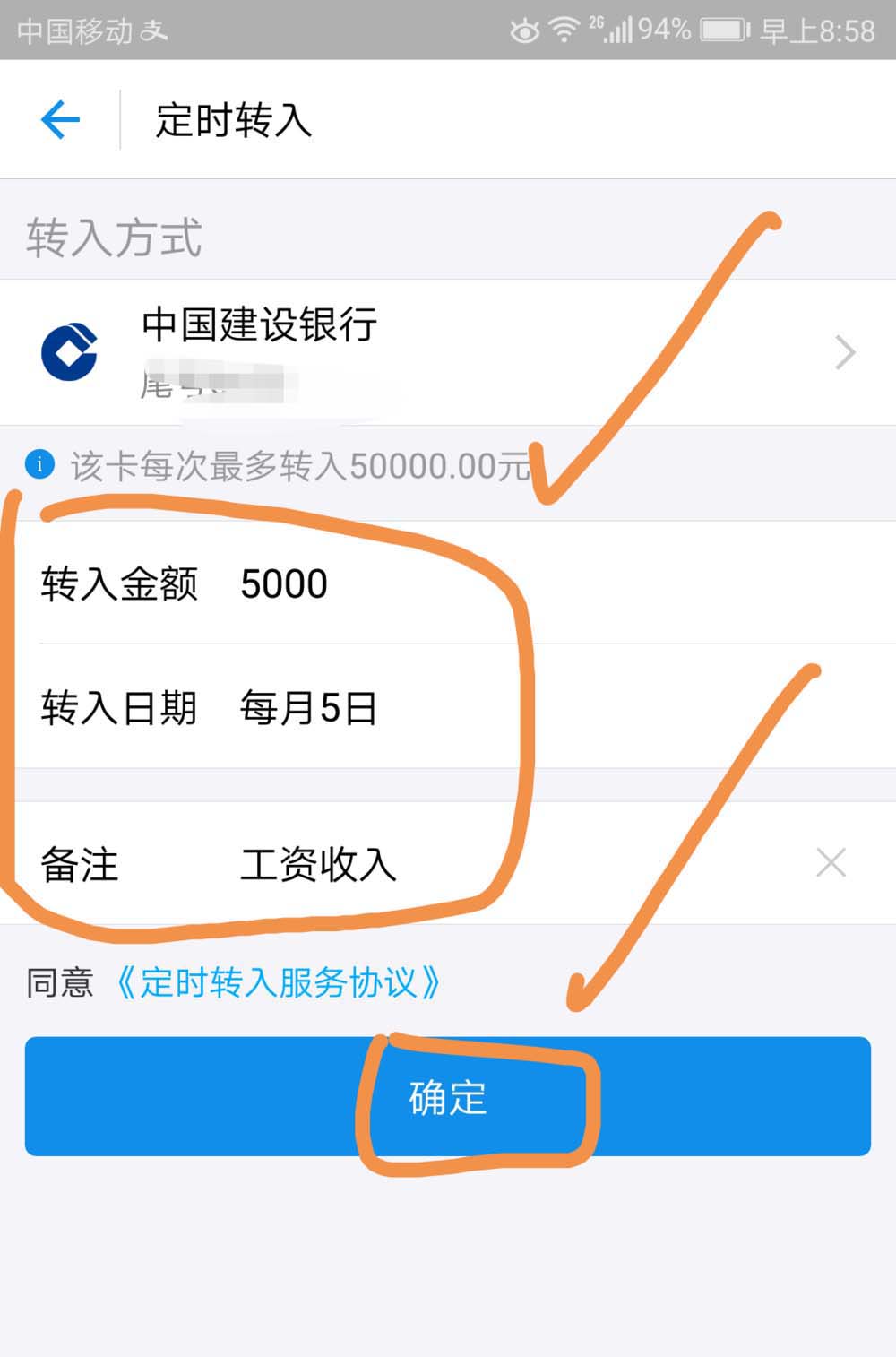Open the 中国建设银行 card selection row
This screenshot has height=1357, width=896.
tap(448, 352)
